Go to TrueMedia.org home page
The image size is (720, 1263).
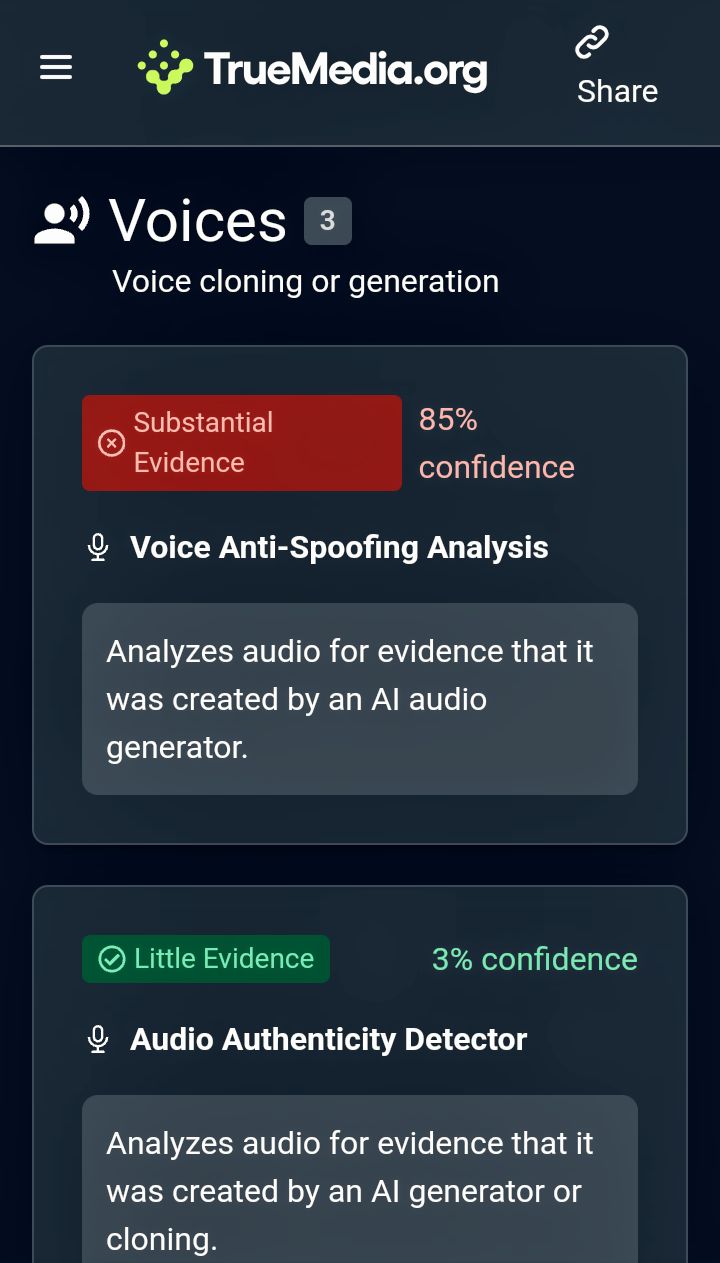313,68
